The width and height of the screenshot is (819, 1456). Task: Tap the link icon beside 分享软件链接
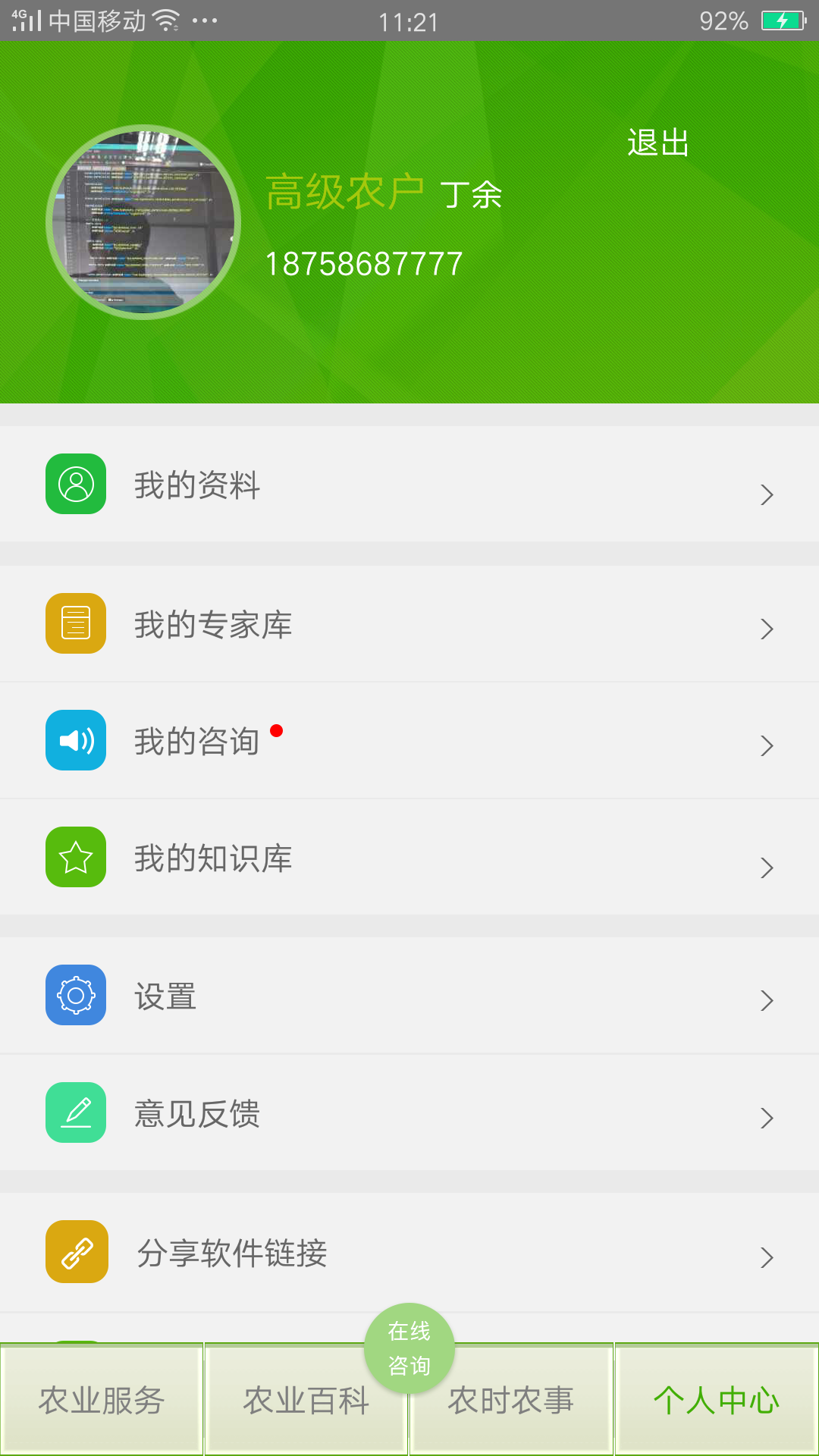(x=75, y=1250)
